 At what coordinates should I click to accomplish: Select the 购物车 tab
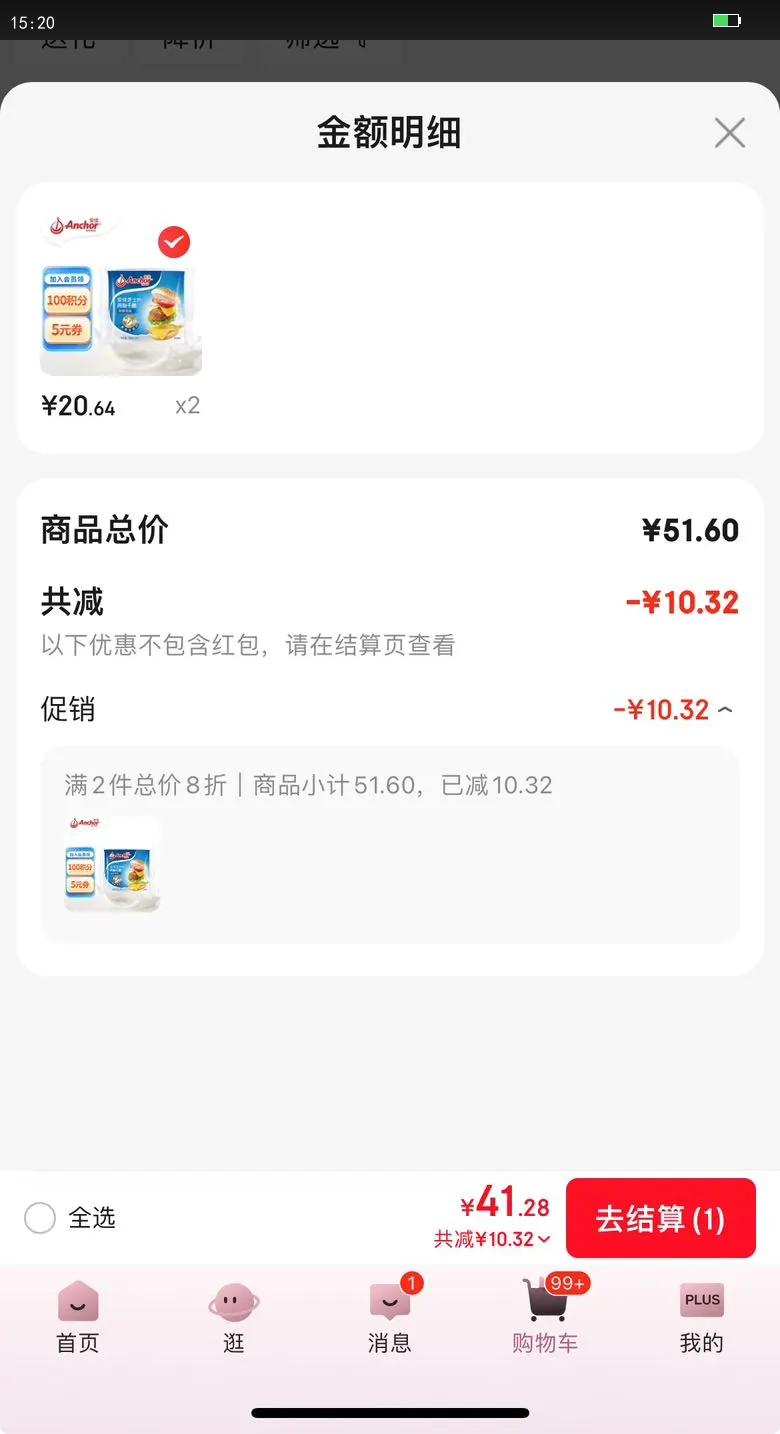(545, 1317)
